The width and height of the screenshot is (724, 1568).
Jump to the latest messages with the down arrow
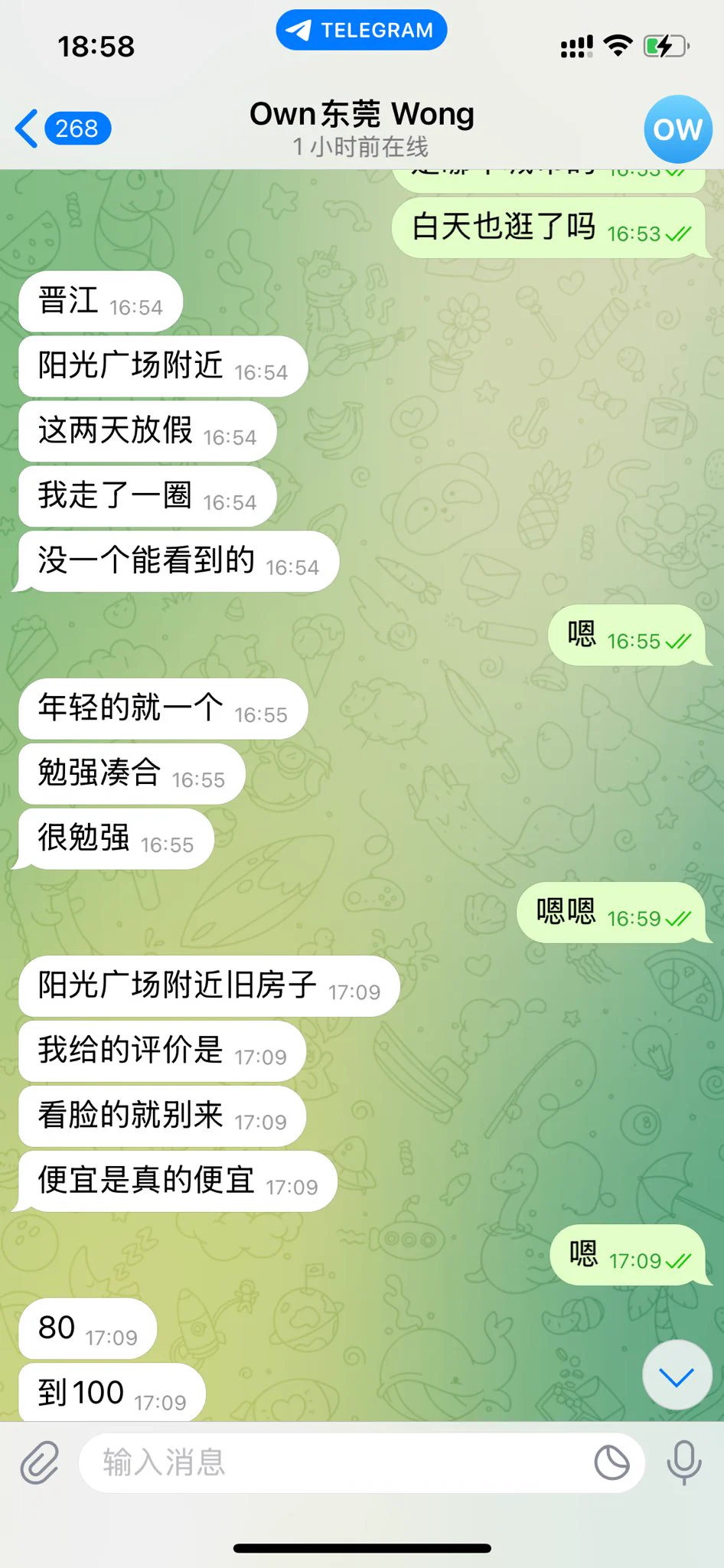tap(677, 1377)
